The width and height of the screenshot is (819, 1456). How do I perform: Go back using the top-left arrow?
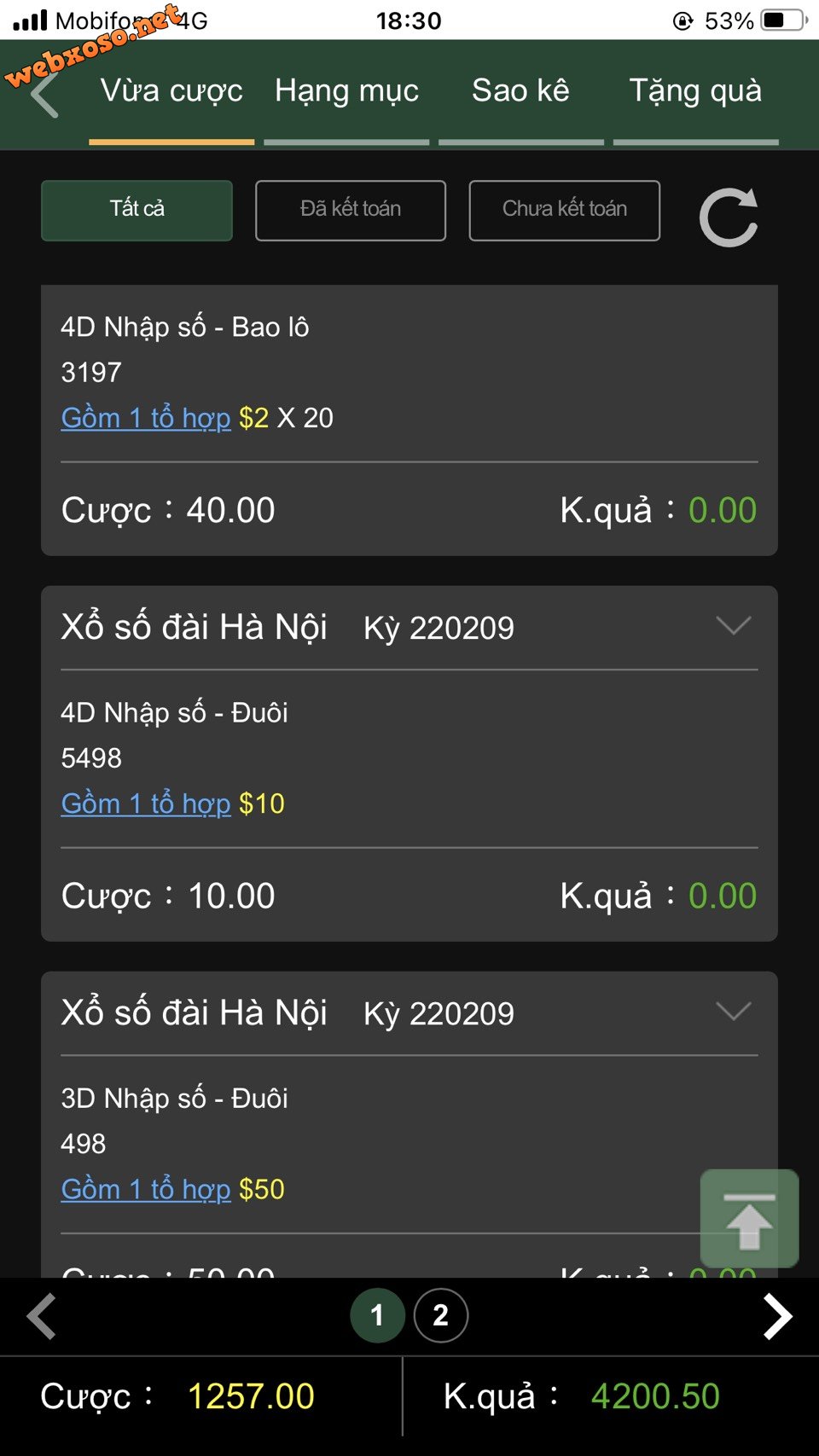click(x=44, y=94)
